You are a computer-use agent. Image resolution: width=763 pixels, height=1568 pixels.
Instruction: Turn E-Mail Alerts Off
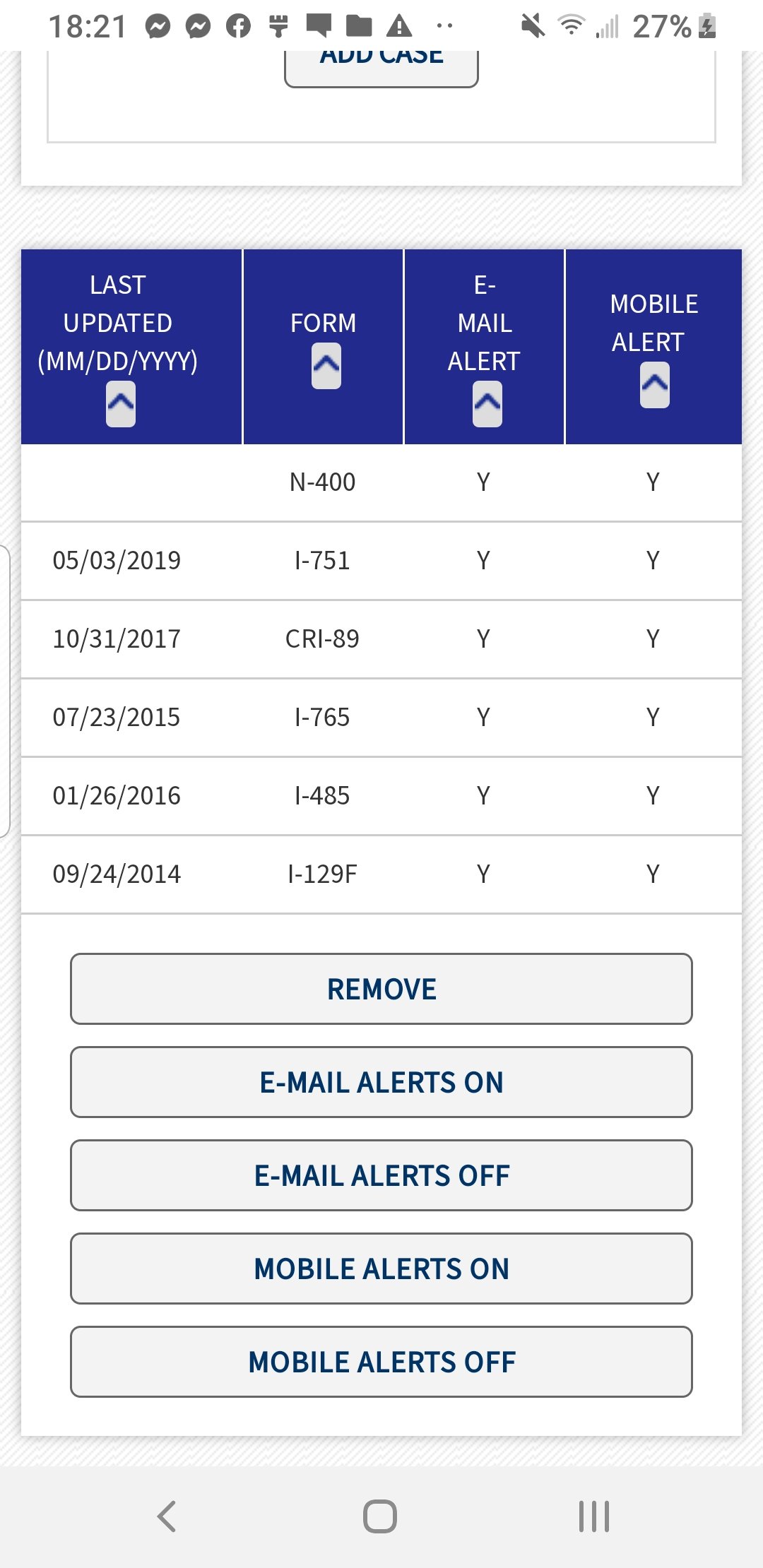point(381,1175)
